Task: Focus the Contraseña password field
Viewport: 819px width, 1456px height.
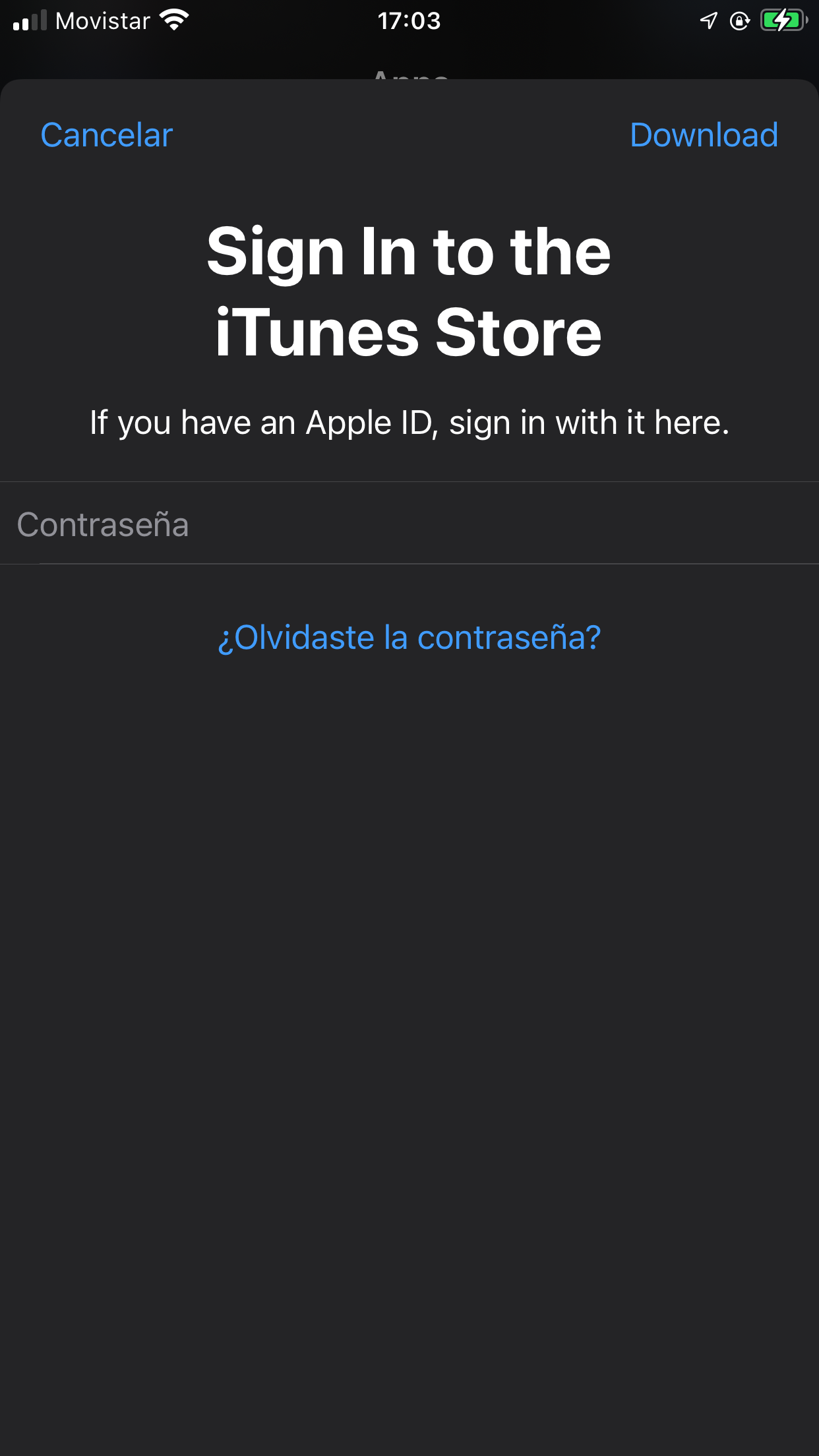Action: (409, 524)
